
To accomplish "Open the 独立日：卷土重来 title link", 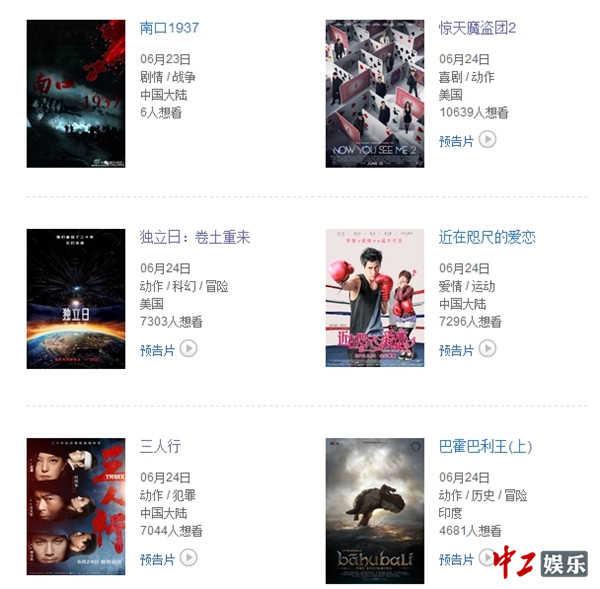I will (194, 237).
